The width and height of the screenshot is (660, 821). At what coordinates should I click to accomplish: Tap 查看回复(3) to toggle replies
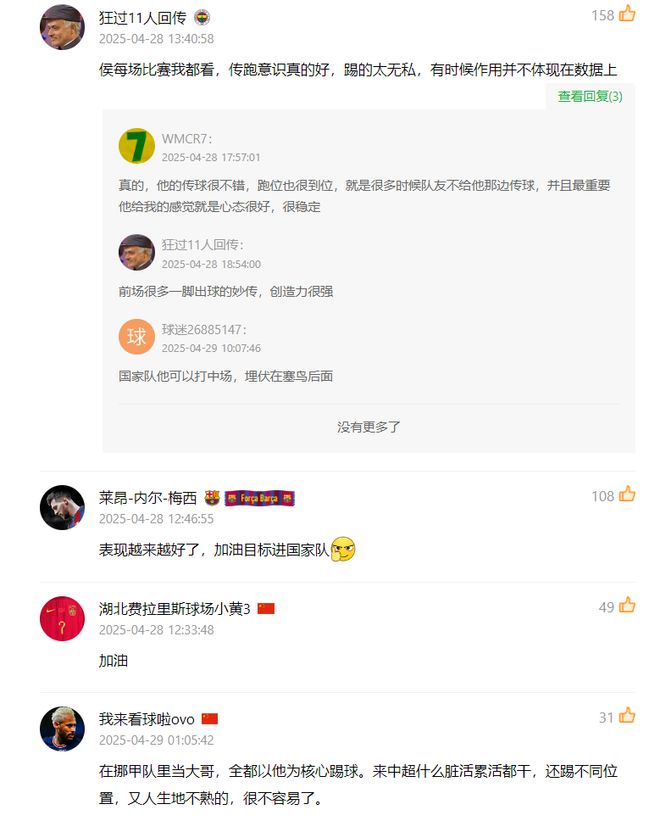pyautogui.click(x=589, y=96)
